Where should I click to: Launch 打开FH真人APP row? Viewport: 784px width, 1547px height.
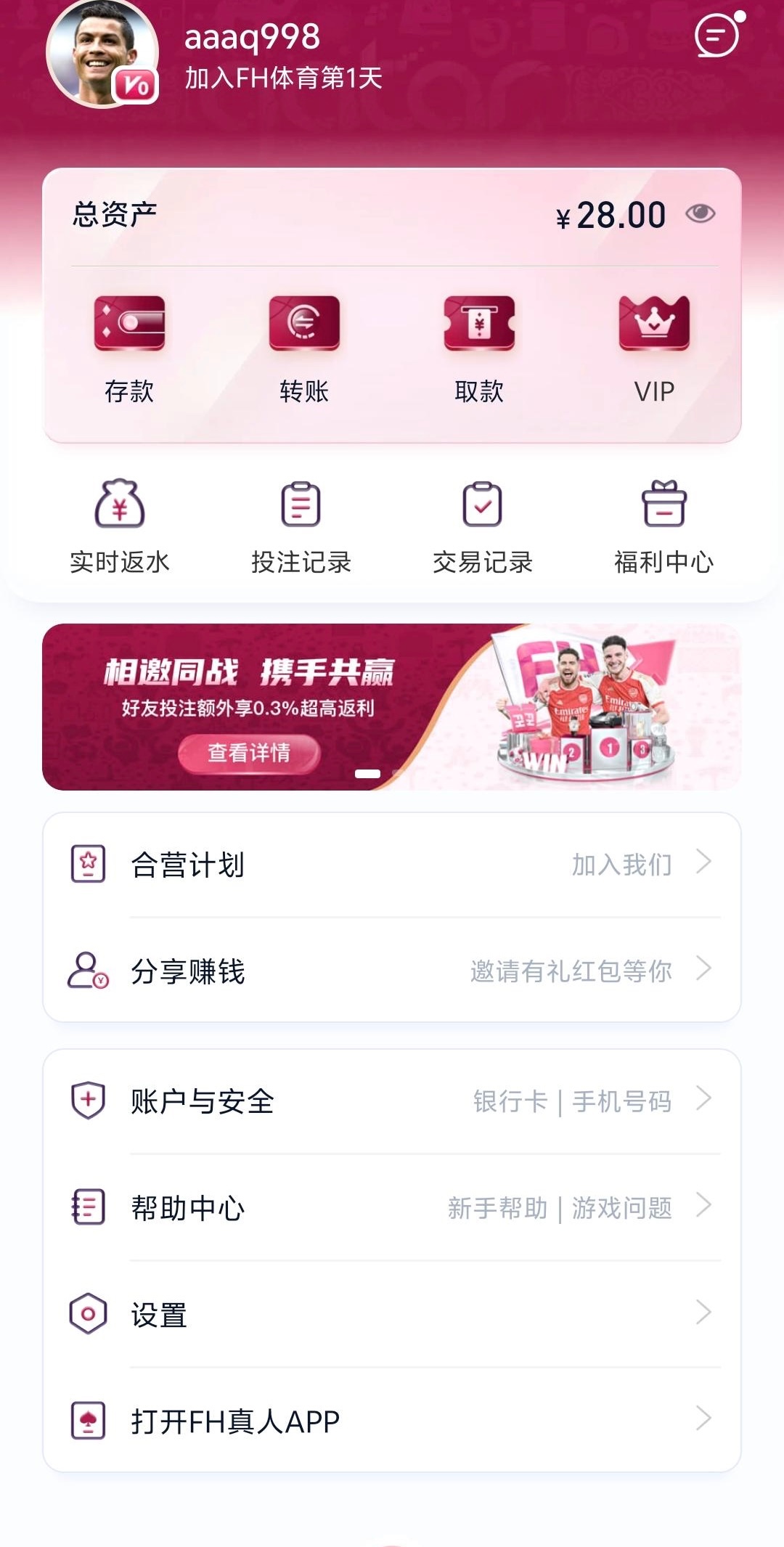tap(392, 1421)
